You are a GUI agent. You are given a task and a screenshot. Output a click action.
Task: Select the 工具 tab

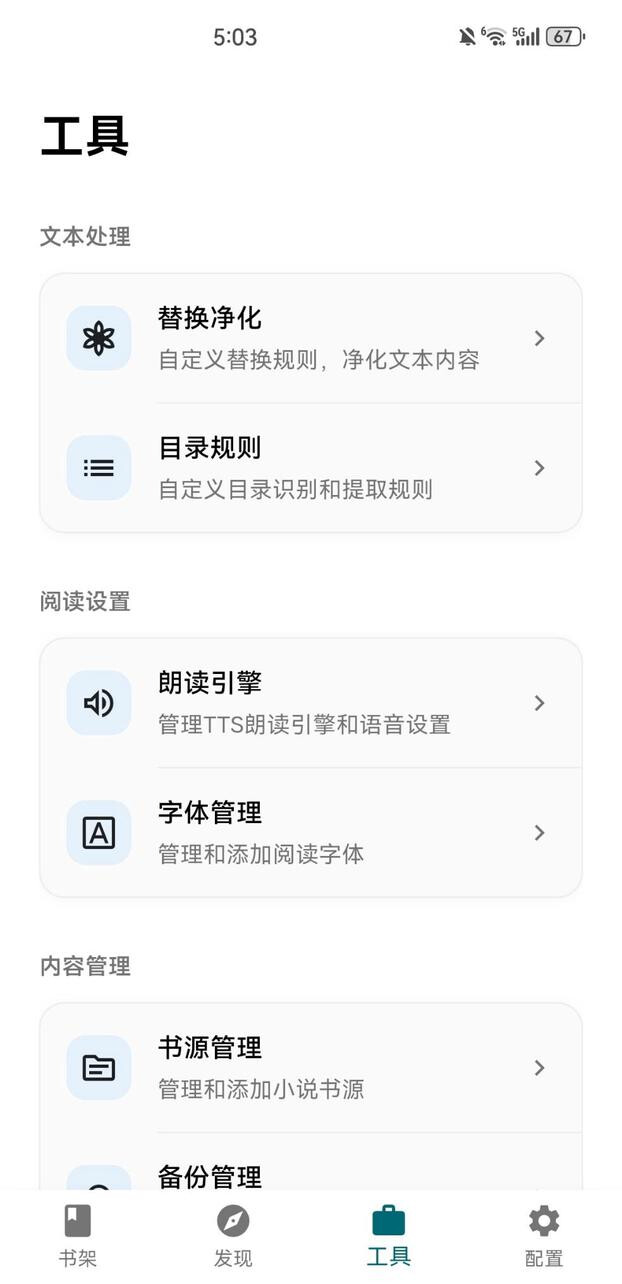click(389, 1236)
